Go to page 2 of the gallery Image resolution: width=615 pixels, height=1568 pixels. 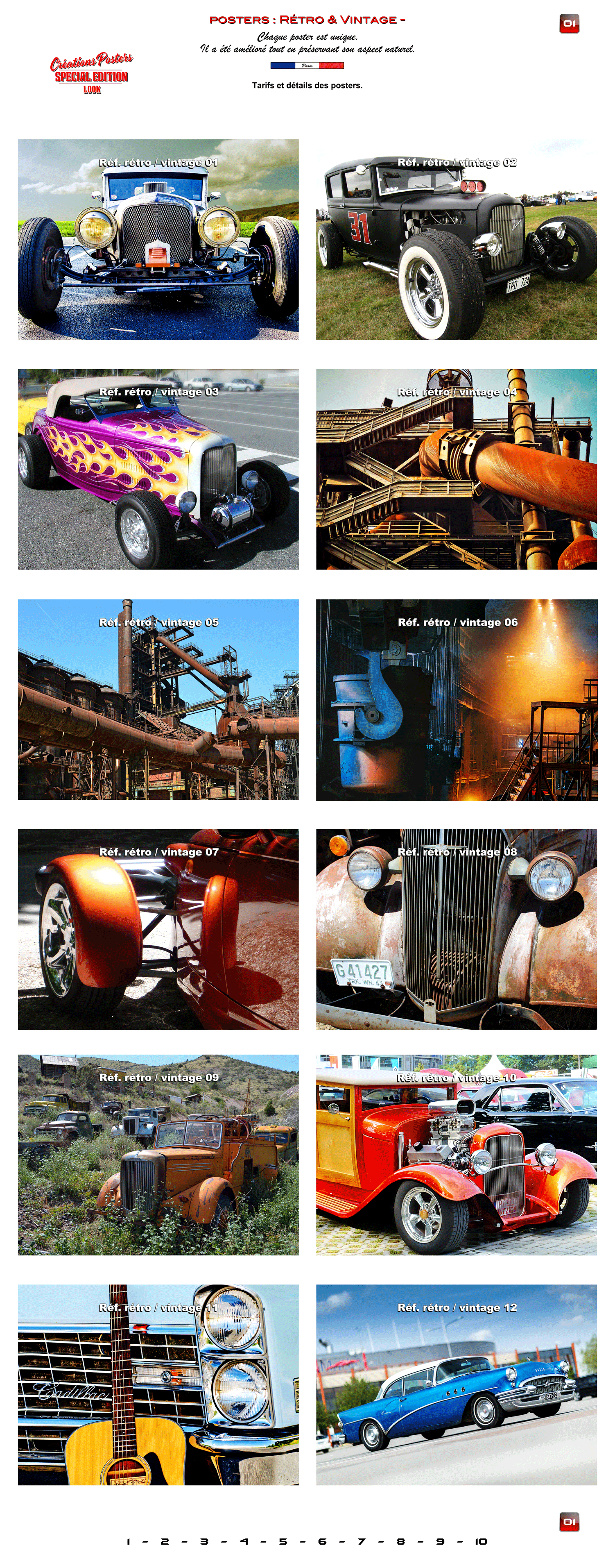coord(165,1541)
